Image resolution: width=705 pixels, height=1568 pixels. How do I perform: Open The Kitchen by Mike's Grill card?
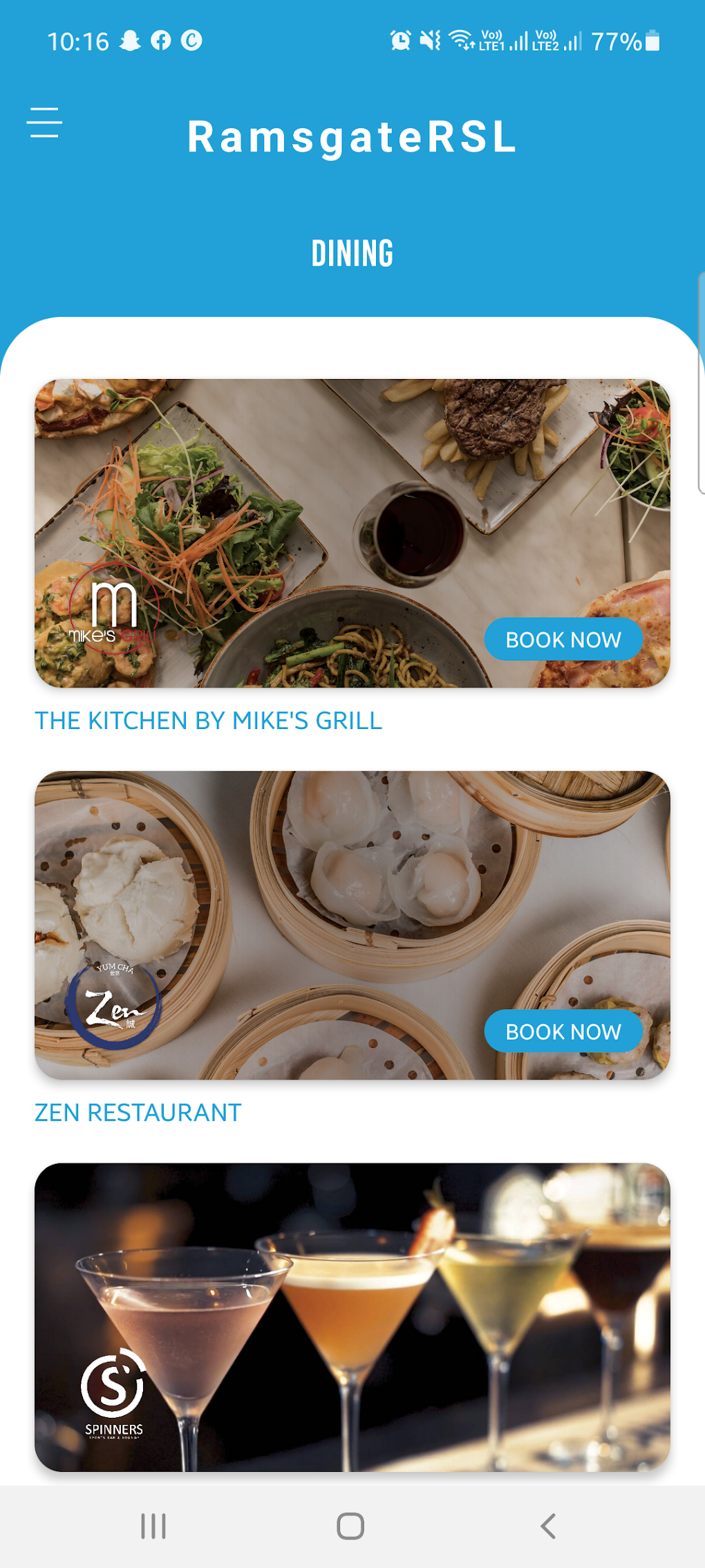(352, 533)
